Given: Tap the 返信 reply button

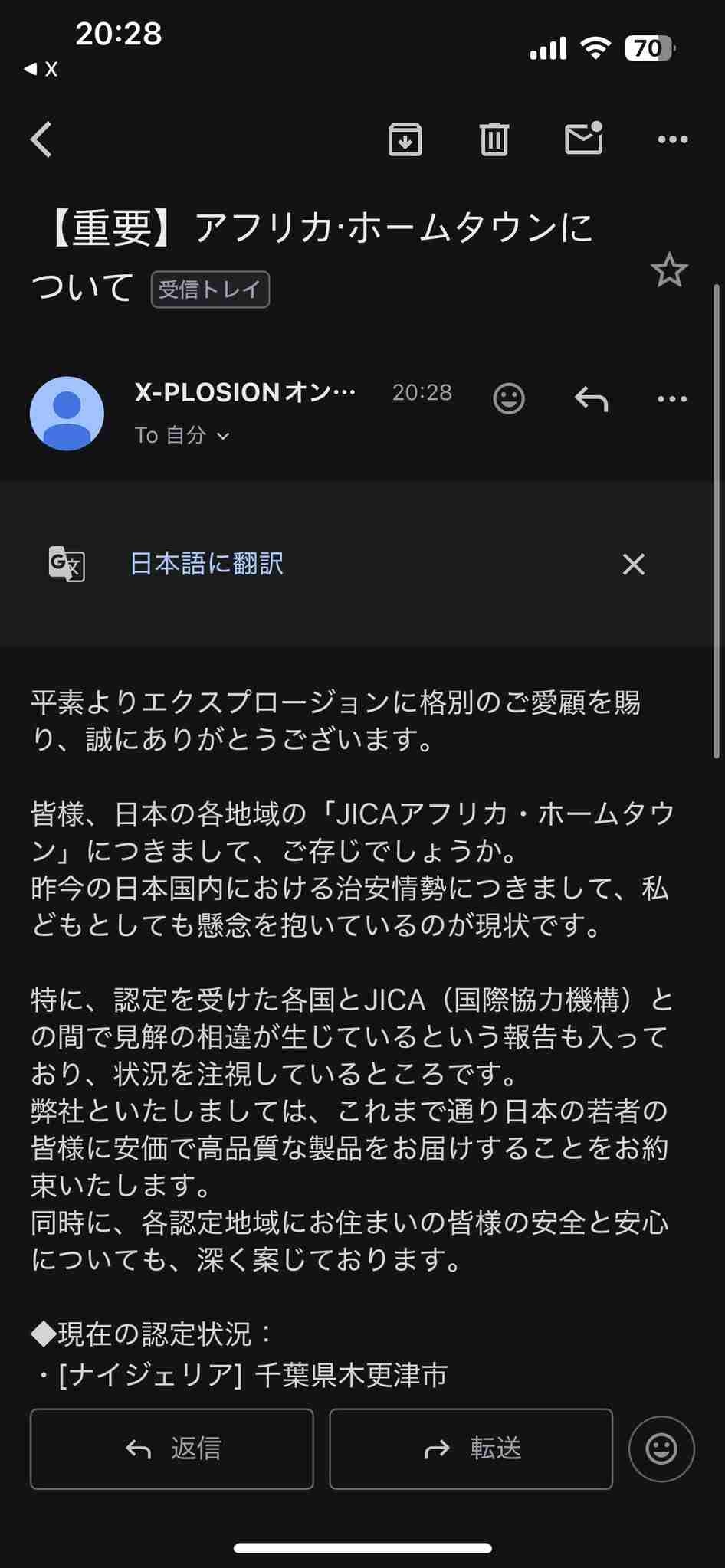Looking at the screenshot, I should click(x=172, y=1449).
